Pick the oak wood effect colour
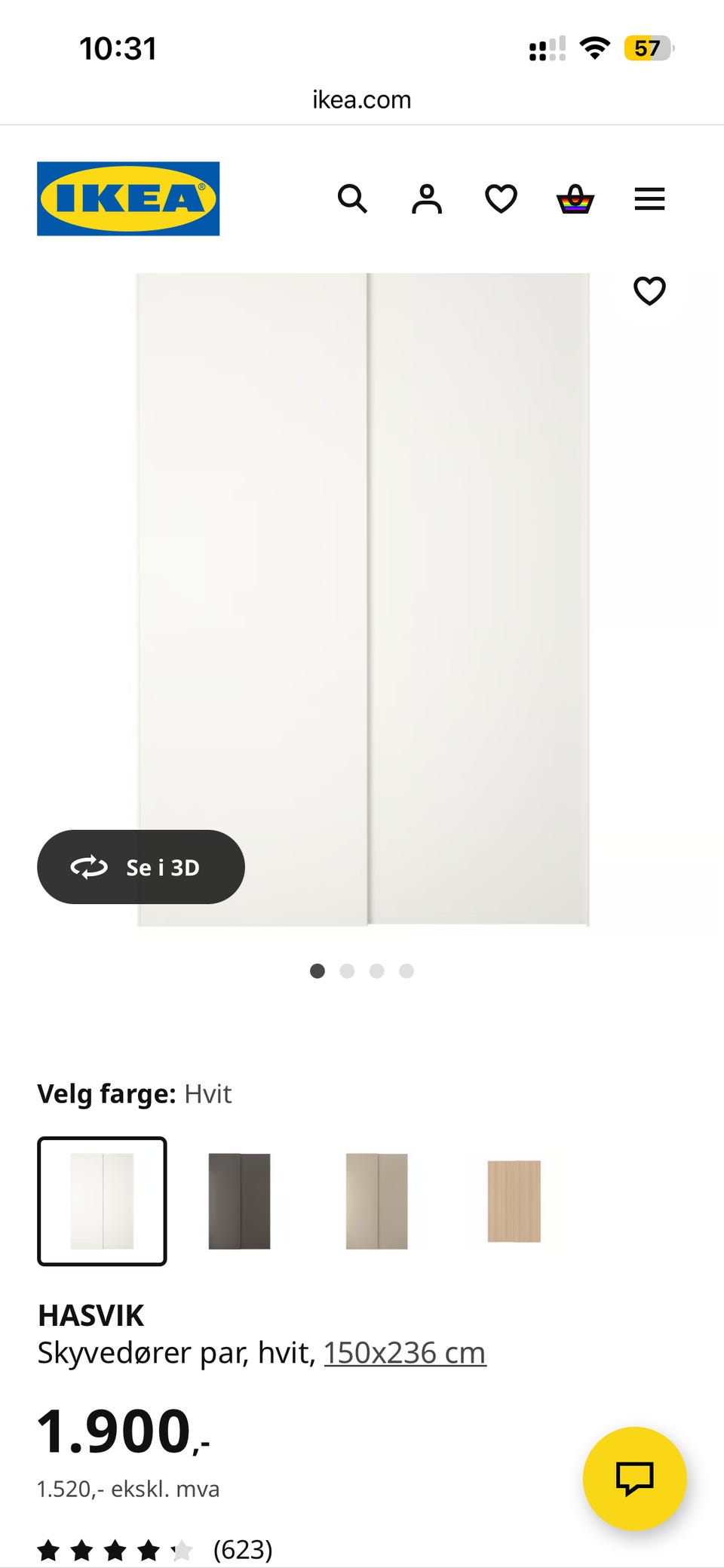 coord(514,1201)
